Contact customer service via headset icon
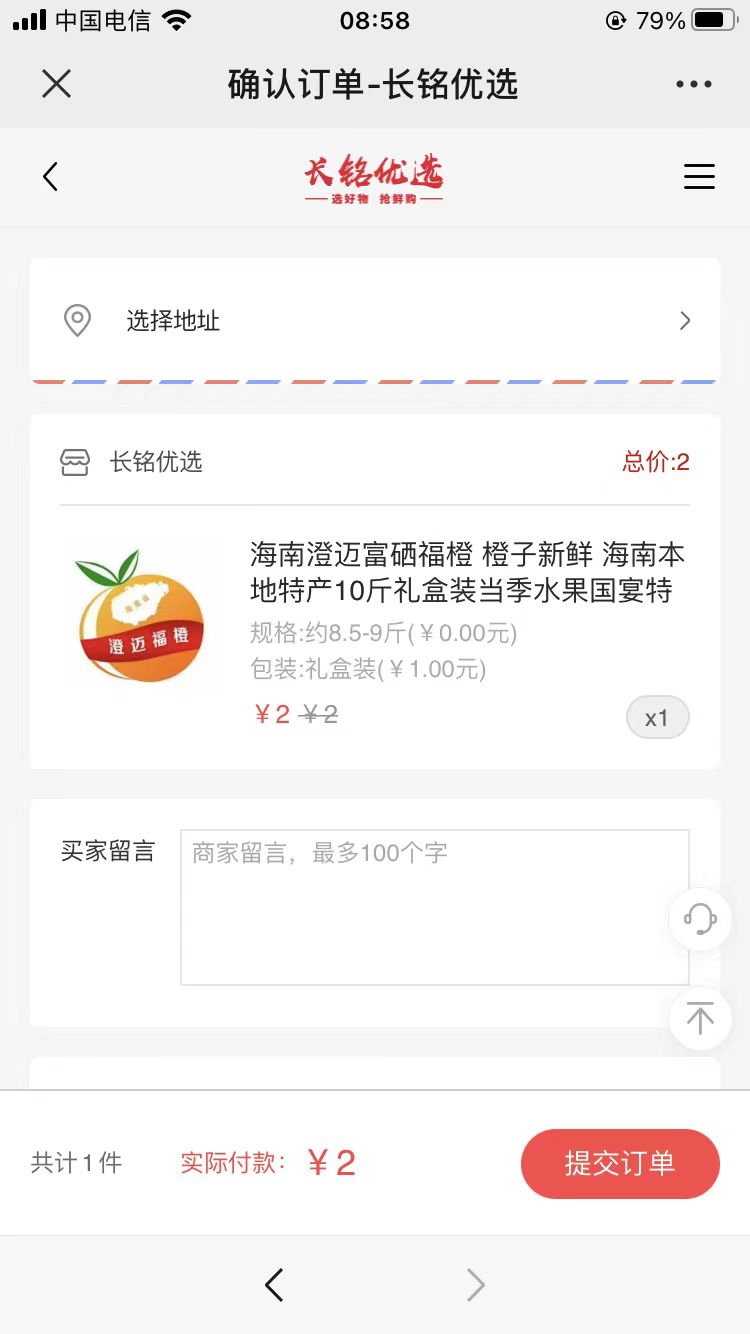Viewport: 750px width, 1334px height. [x=700, y=918]
